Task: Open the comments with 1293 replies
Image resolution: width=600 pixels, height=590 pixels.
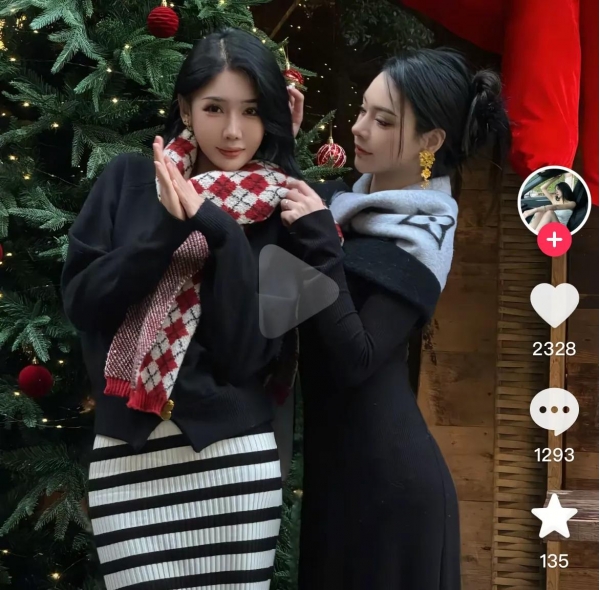Action: point(554,411)
